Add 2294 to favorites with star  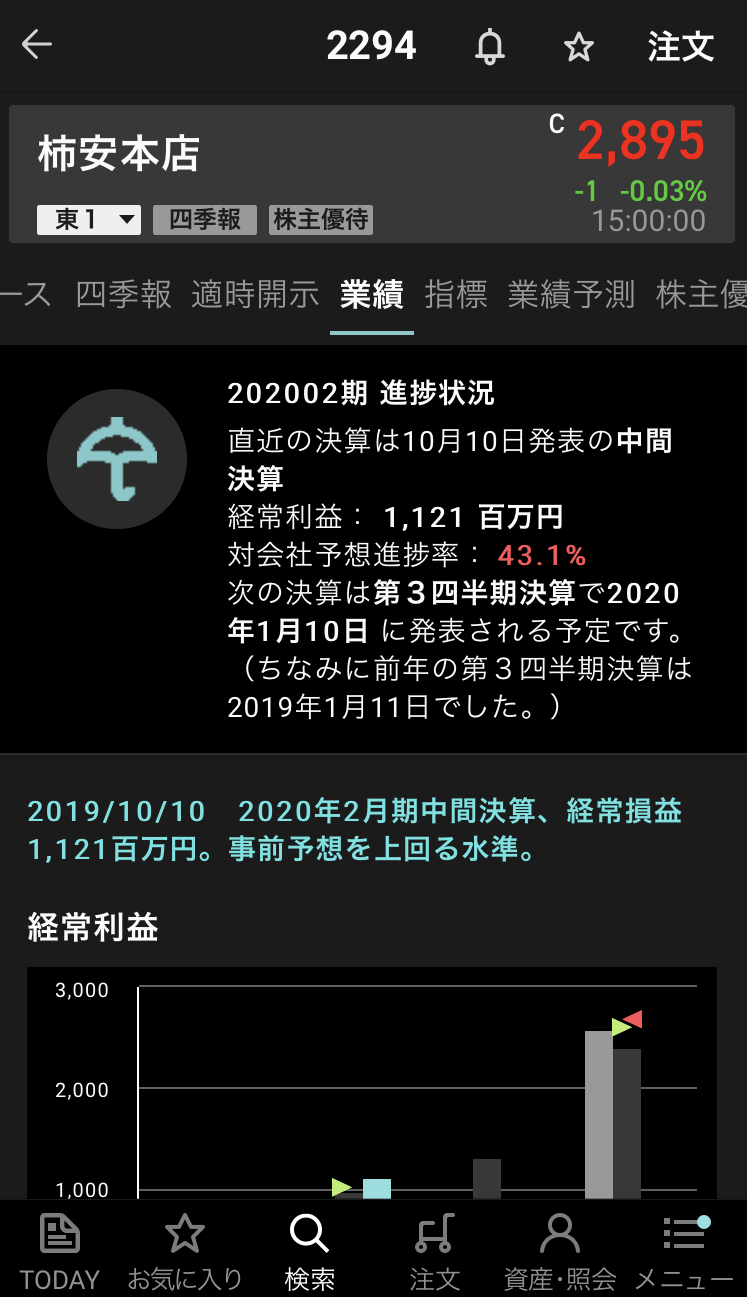(x=579, y=47)
